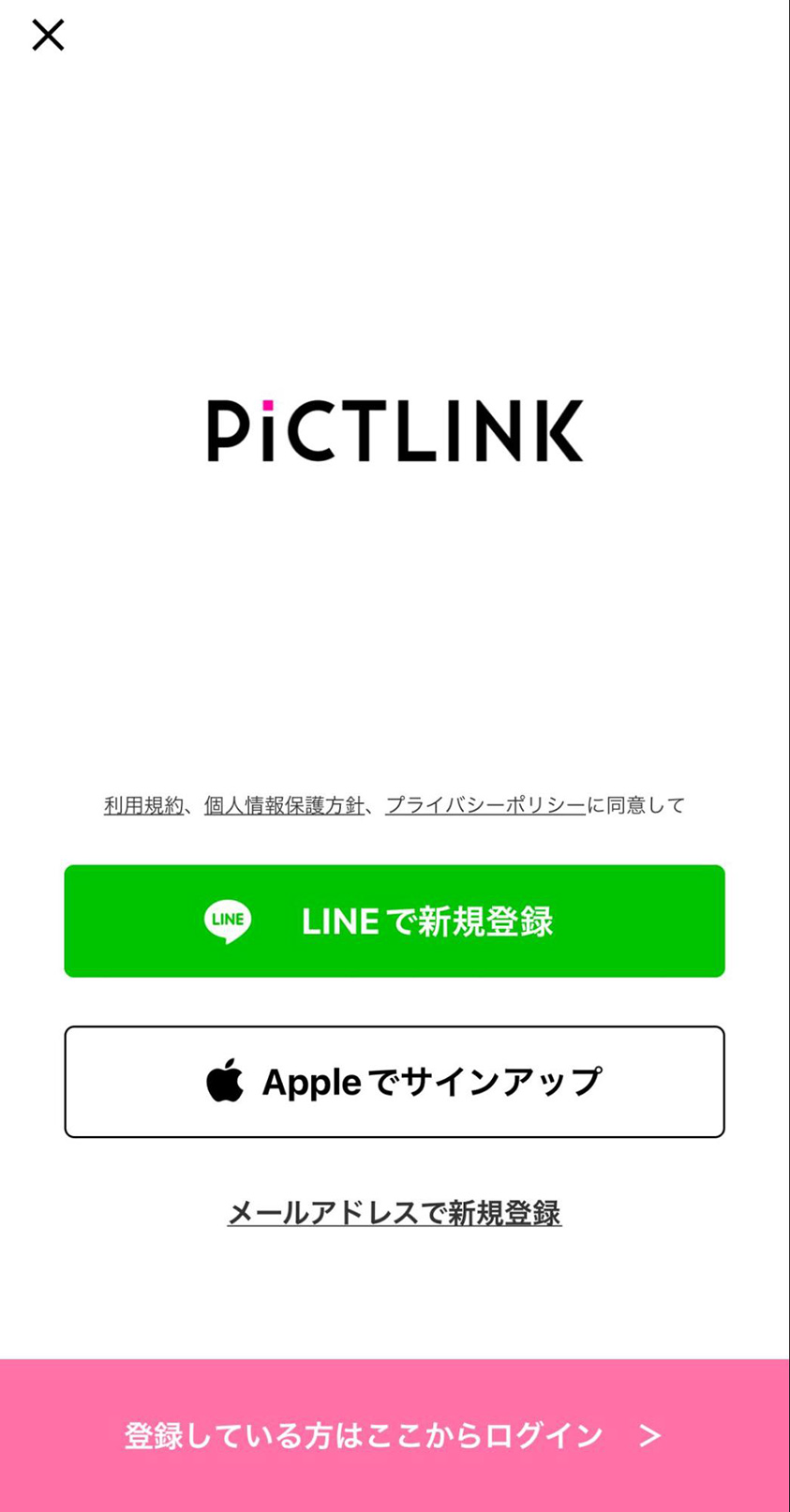The height and width of the screenshot is (1512, 790).
Task: Tap Appleでサインアップ
Action: 395,1082
